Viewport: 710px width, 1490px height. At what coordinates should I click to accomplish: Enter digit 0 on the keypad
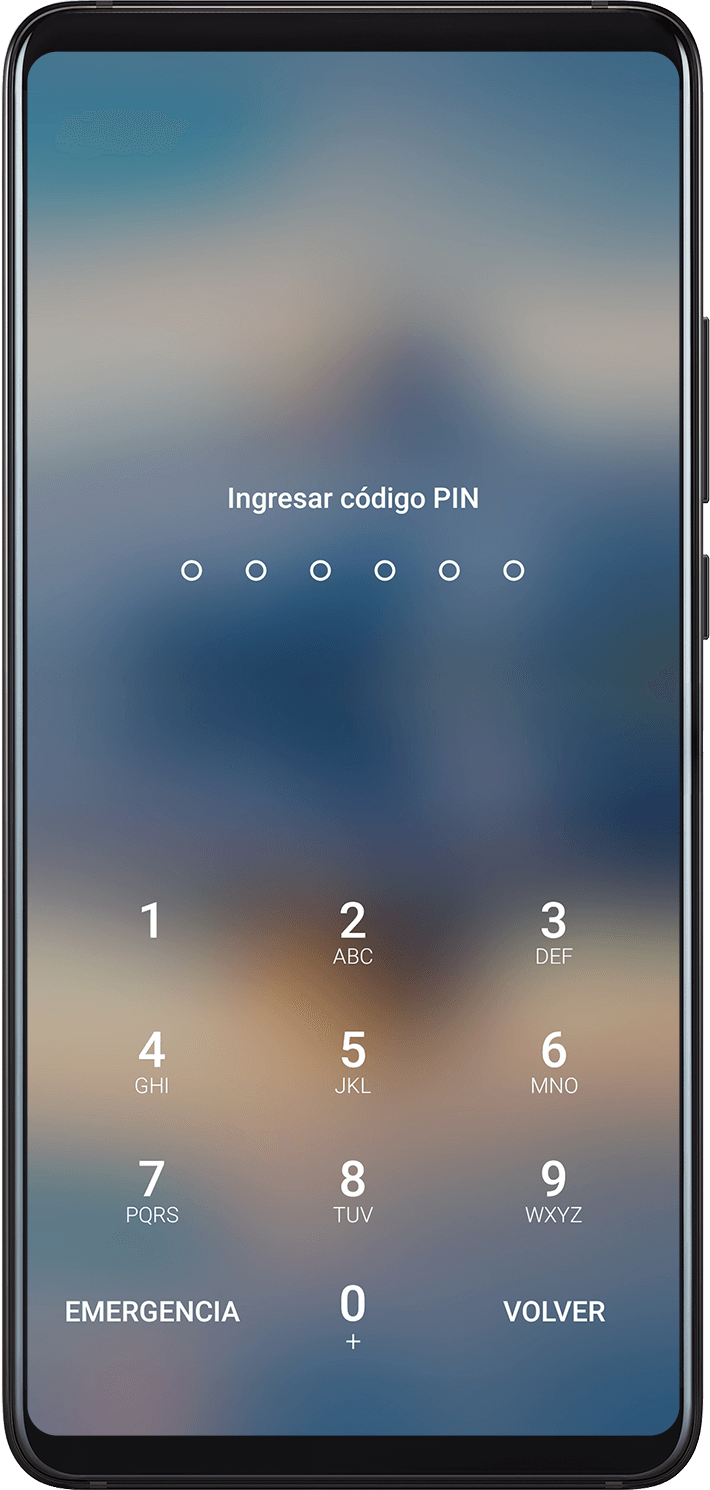353,1315
